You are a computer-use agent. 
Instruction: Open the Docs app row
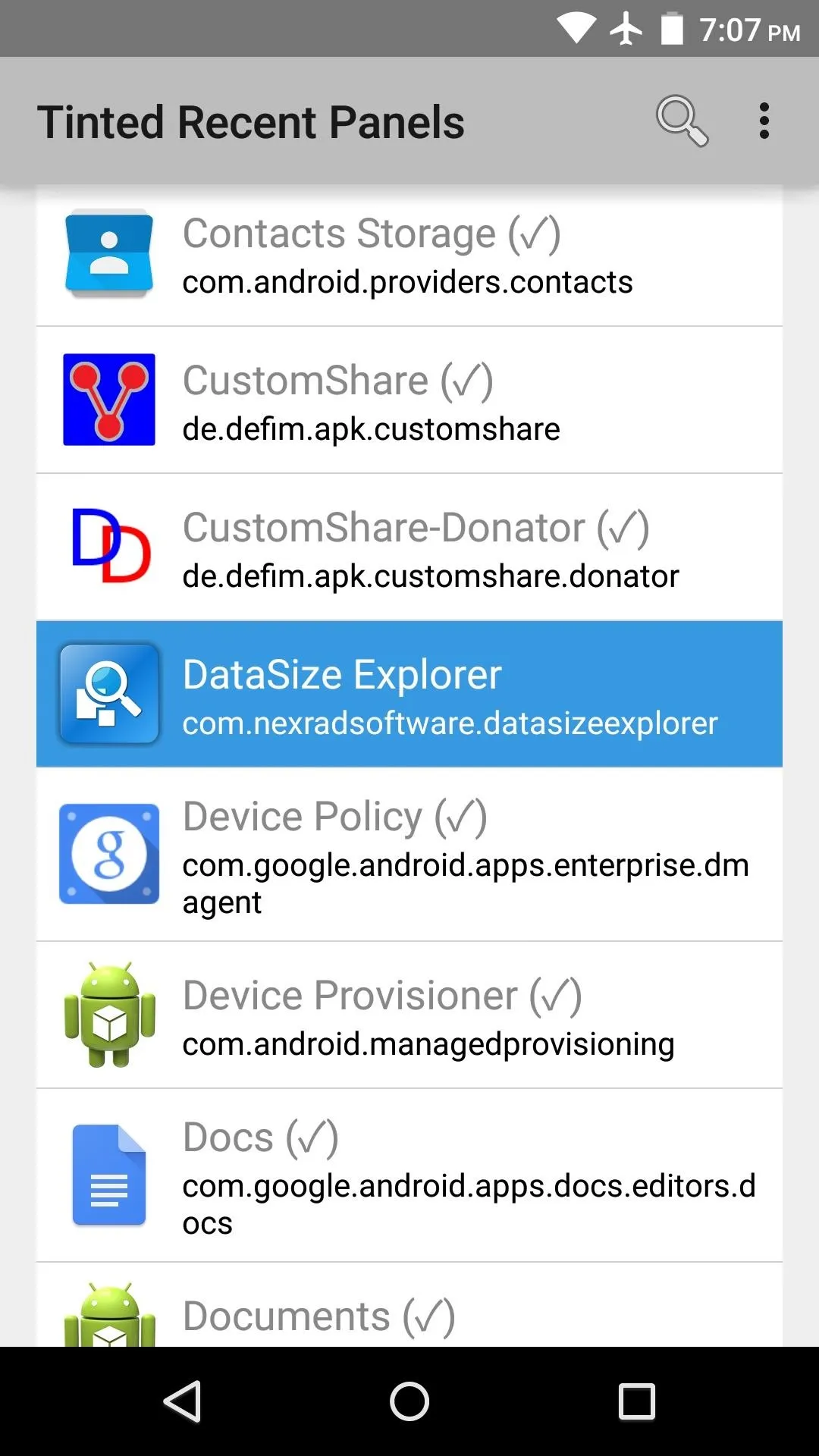tap(409, 1176)
